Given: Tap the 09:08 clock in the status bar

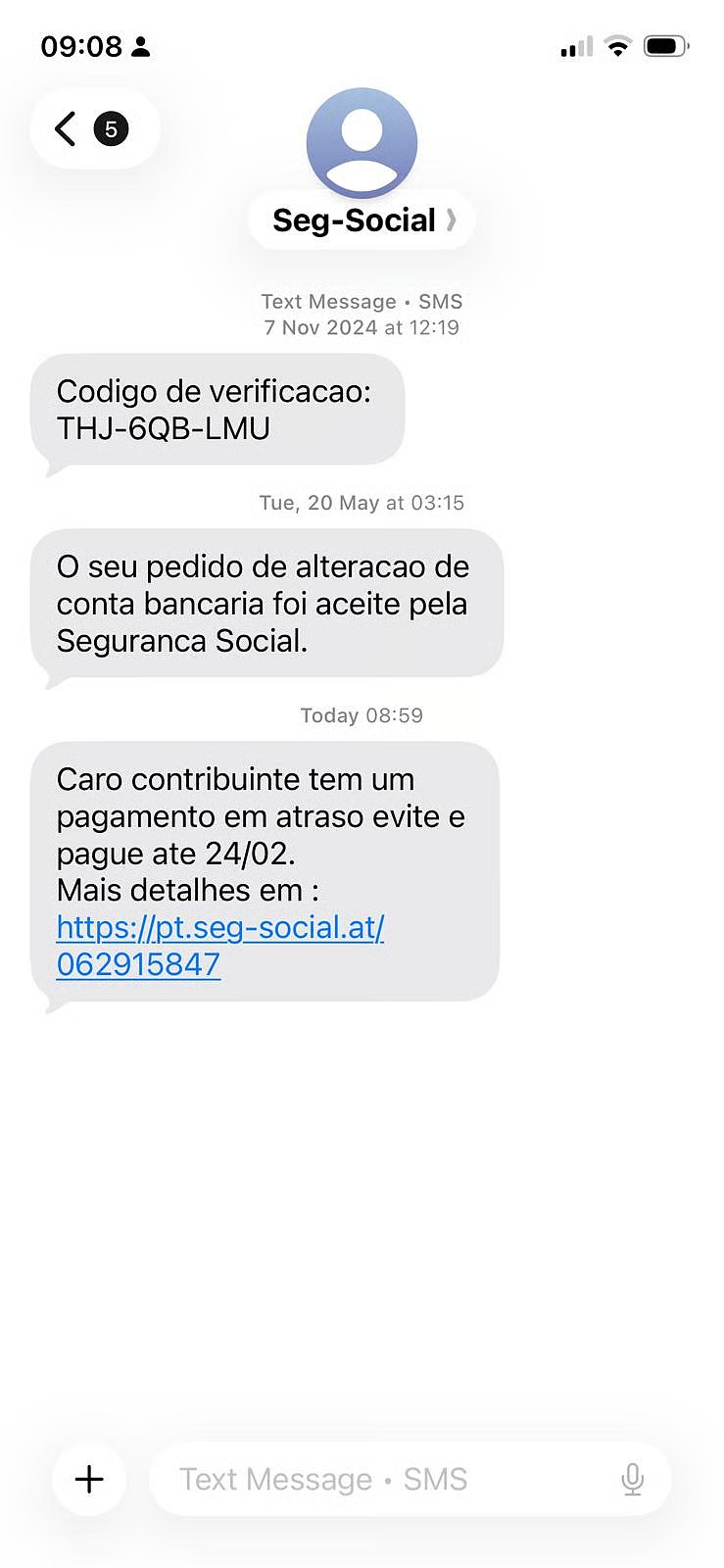Looking at the screenshot, I should pyautogui.click(x=82, y=45).
